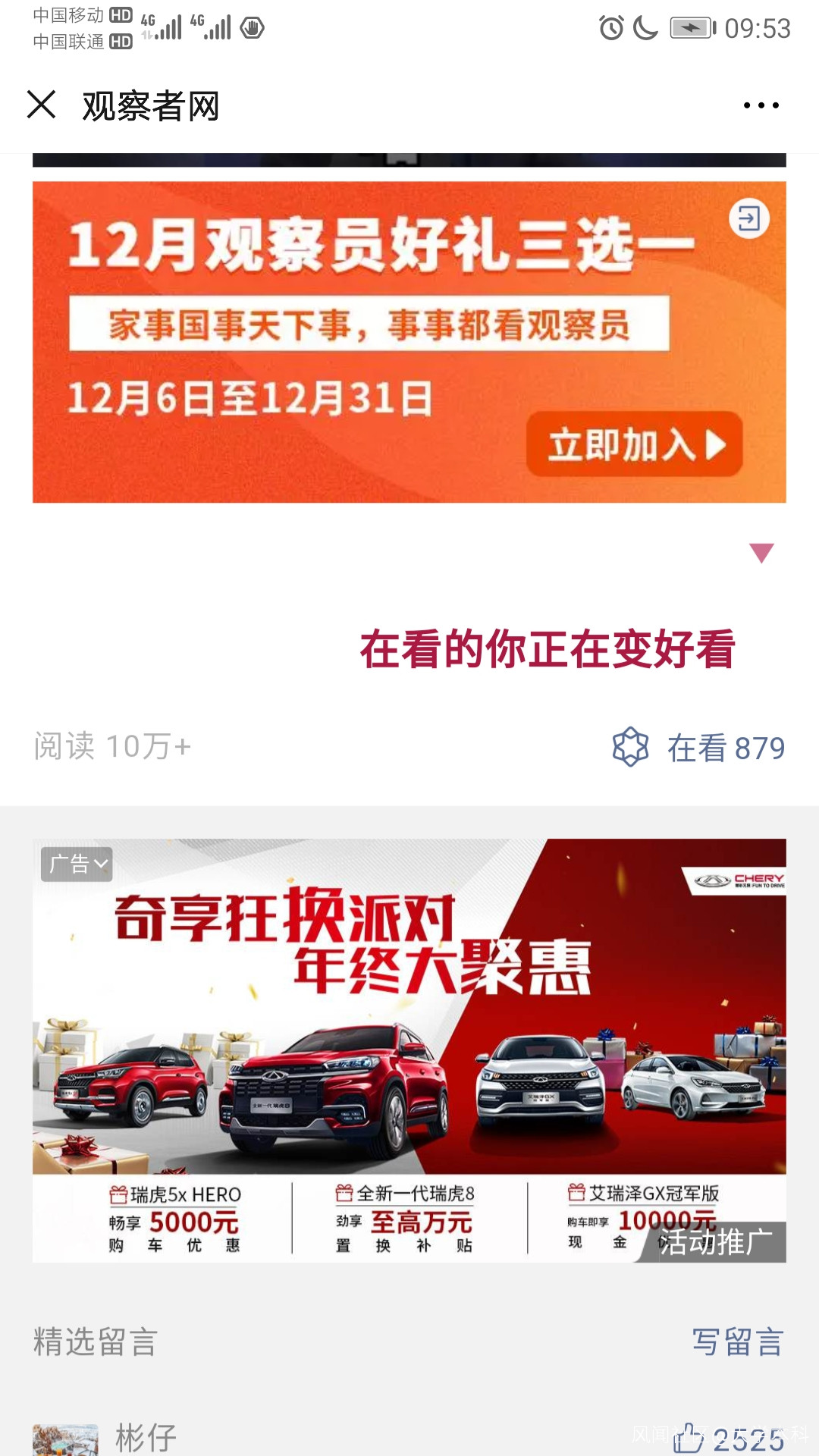Expand the 广告 dropdown on the ad
This screenshot has height=1456, width=819.
click(x=77, y=864)
